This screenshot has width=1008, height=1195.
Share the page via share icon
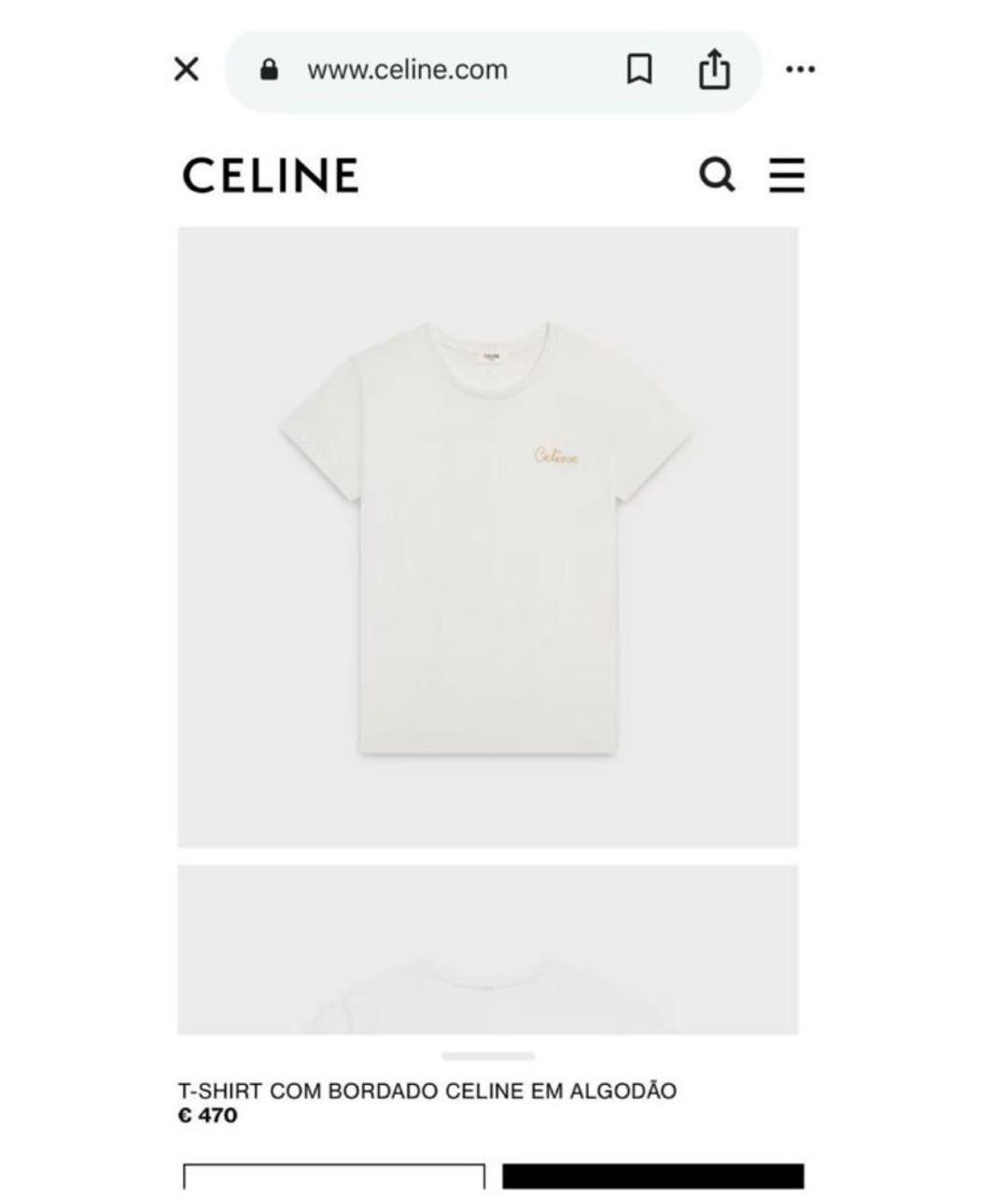(714, 69)
